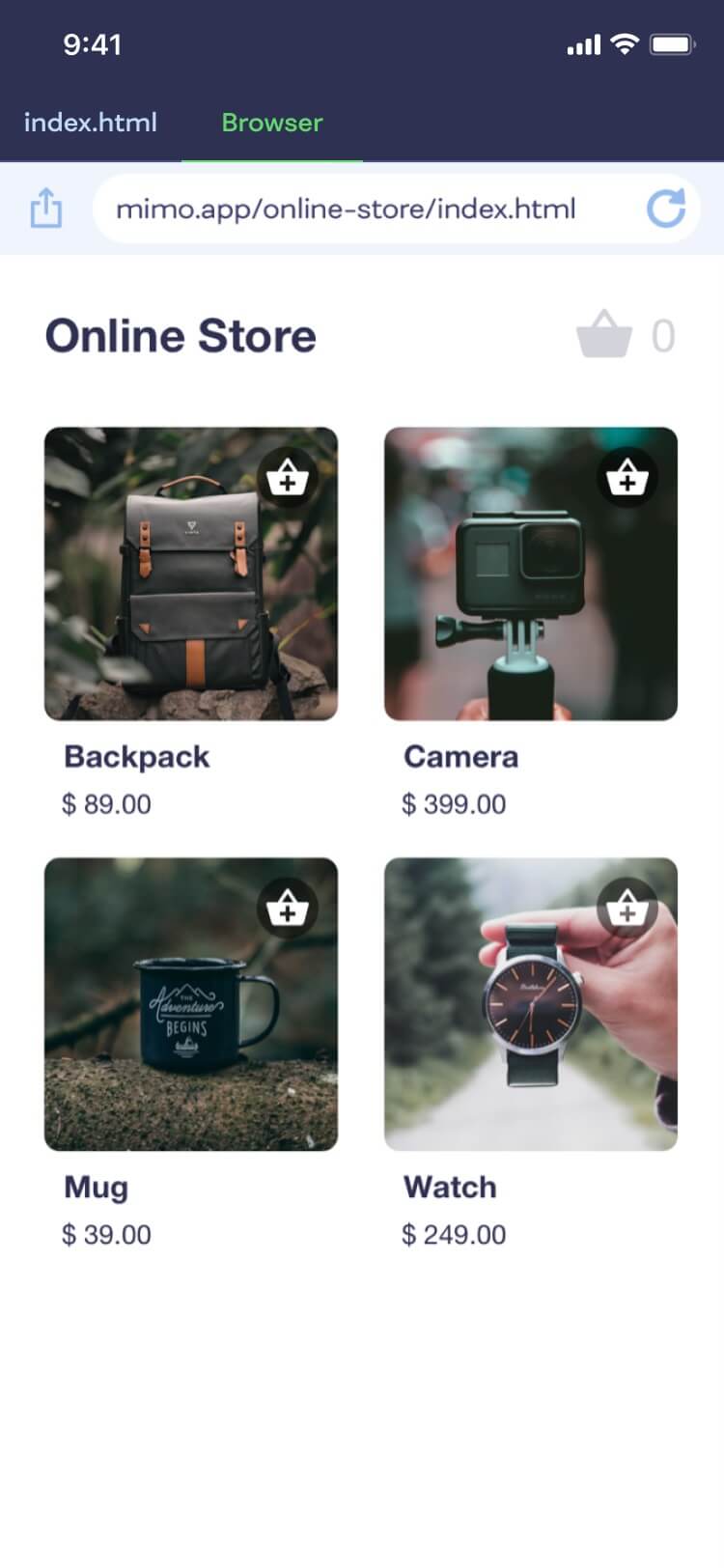Tap the mimo.app URL address field
This screenshot has height=1568, width=724.
(x=396, y=209)
